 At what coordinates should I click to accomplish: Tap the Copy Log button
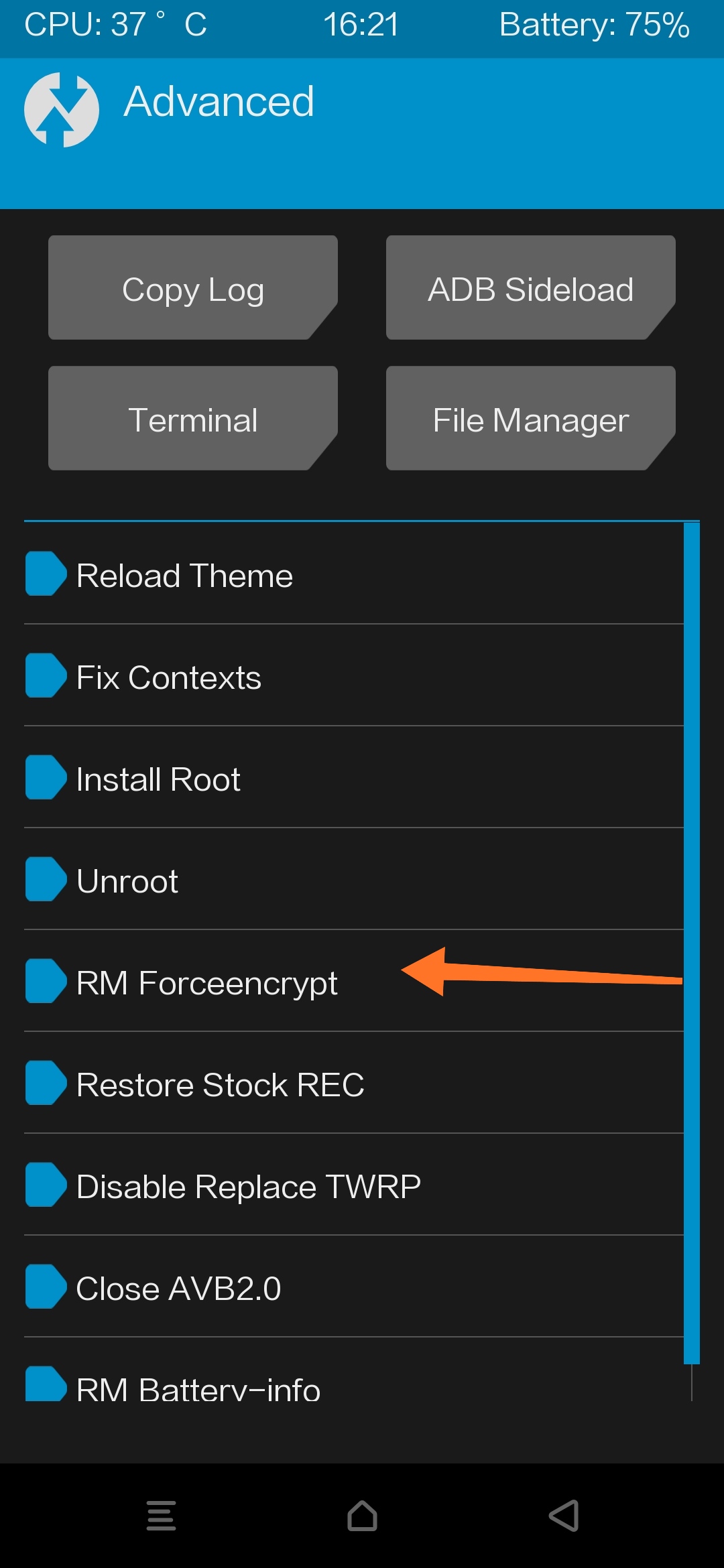pyautogui.click(x=193, y=287)
